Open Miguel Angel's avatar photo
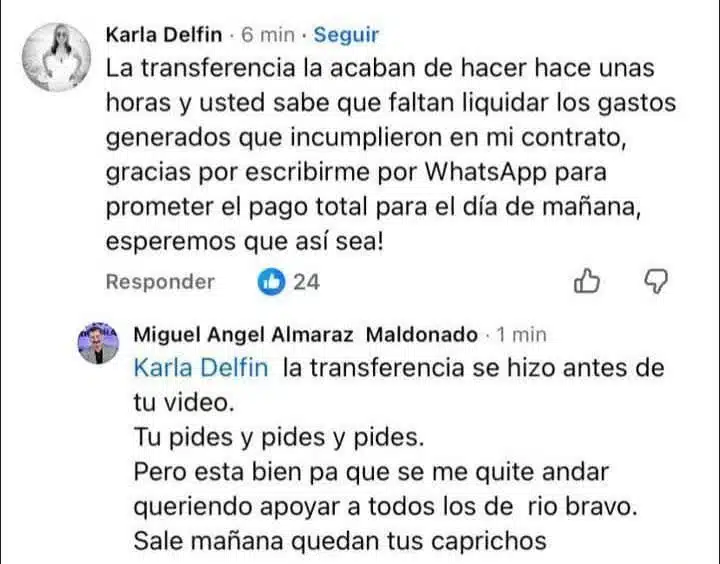Viewport: 720px width, 564px height. [x=98, y=346]
